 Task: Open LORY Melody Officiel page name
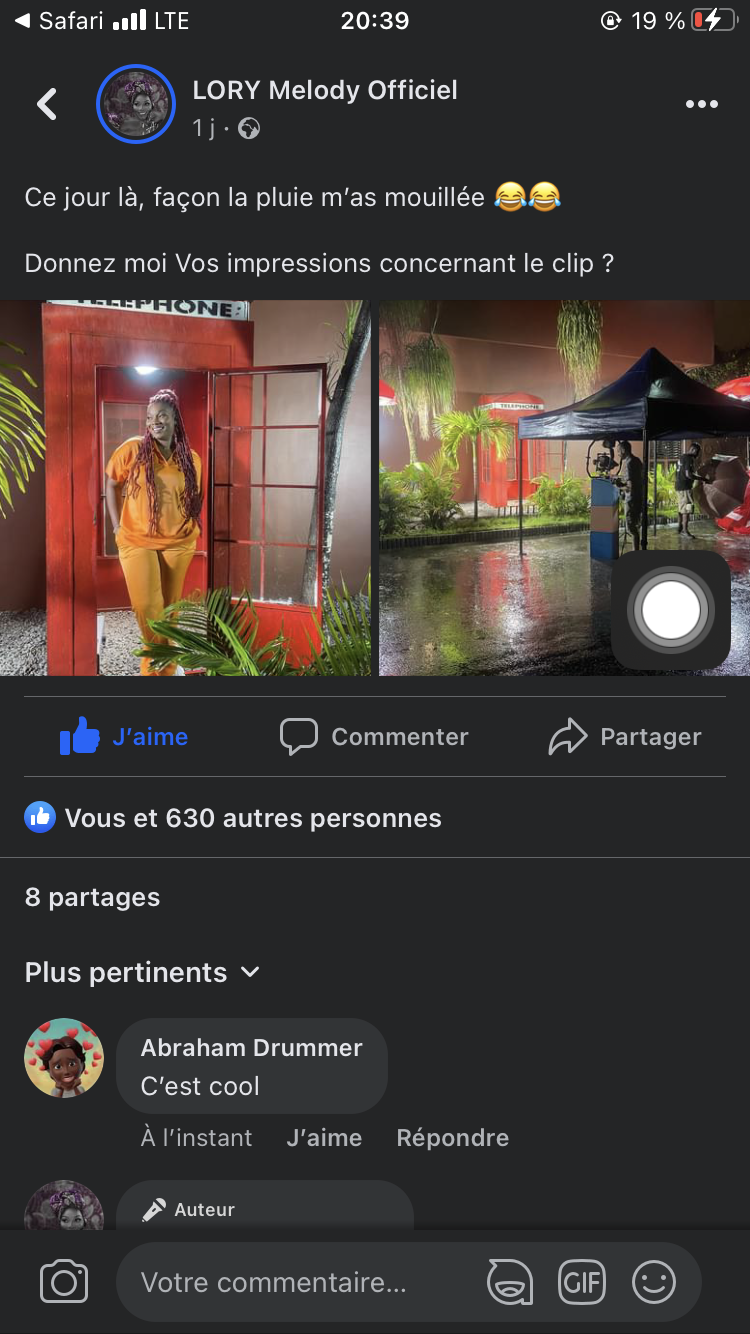pos(324,90)
